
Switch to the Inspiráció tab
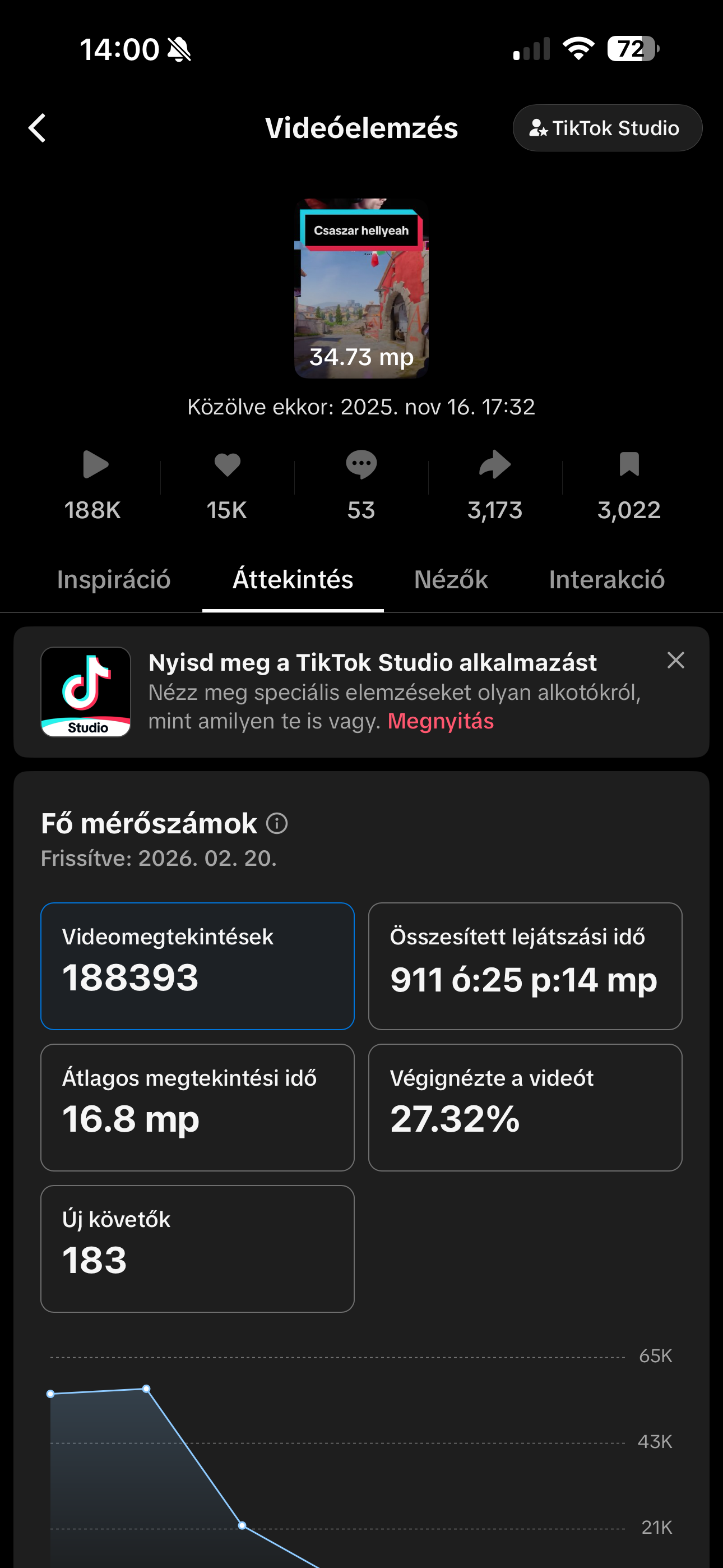[114, 579]
